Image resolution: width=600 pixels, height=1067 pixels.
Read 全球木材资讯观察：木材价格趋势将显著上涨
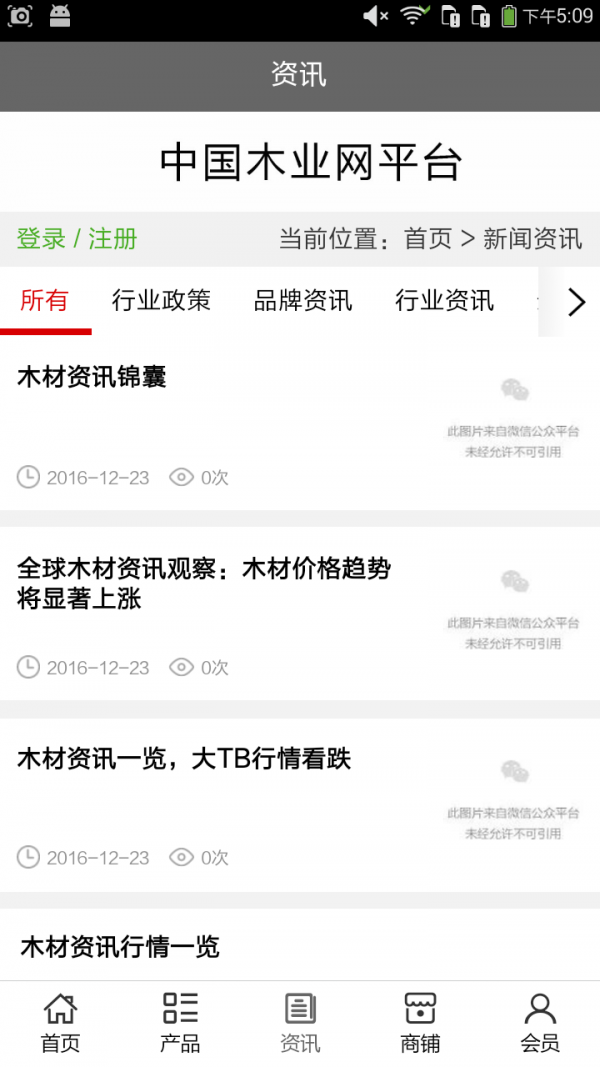tap(204, 584)
